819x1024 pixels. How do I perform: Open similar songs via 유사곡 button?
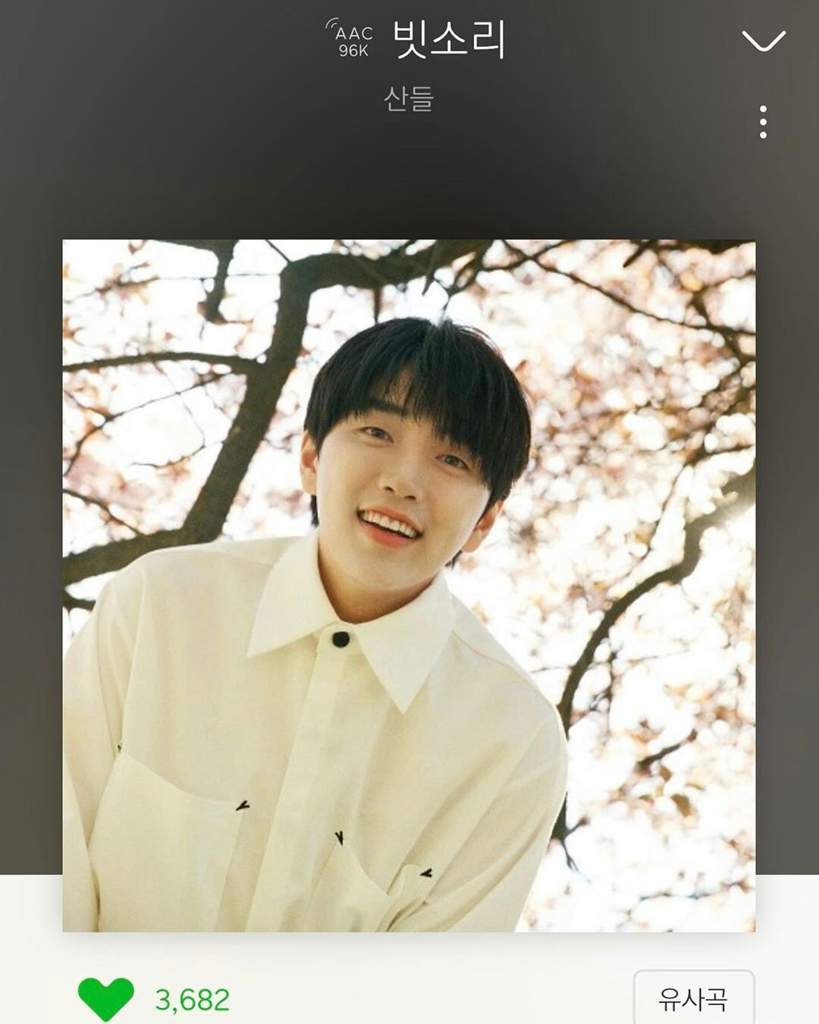pyautogui.click(x=692, y=997)
